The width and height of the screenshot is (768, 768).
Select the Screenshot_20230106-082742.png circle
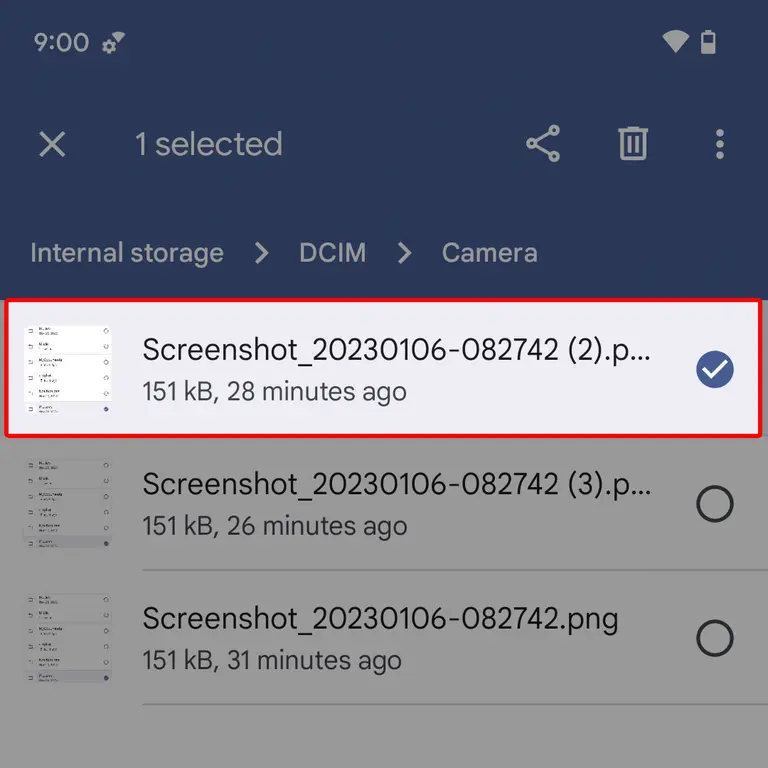point(714,638)
